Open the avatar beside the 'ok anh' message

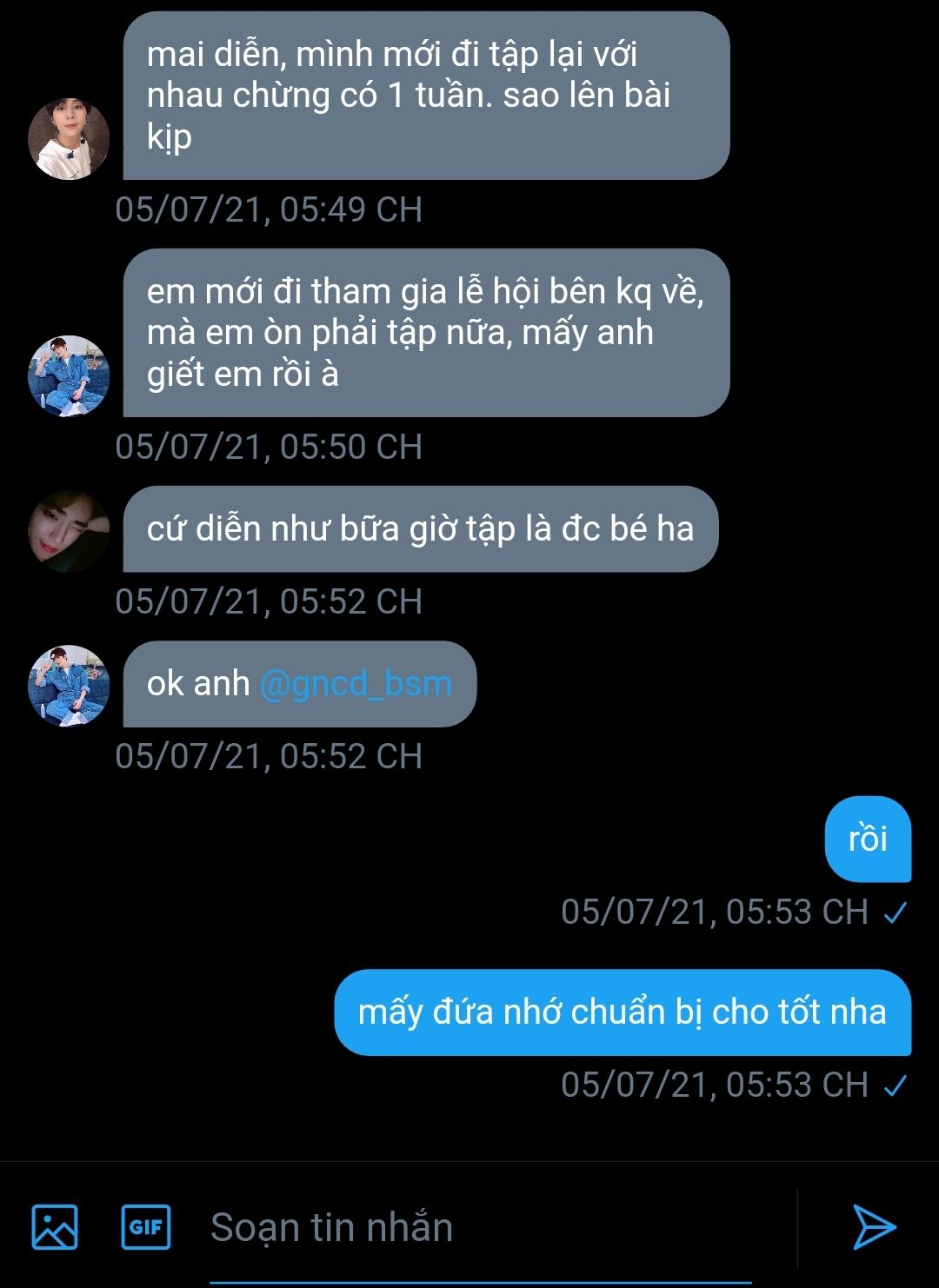click(x=69, y=685)
